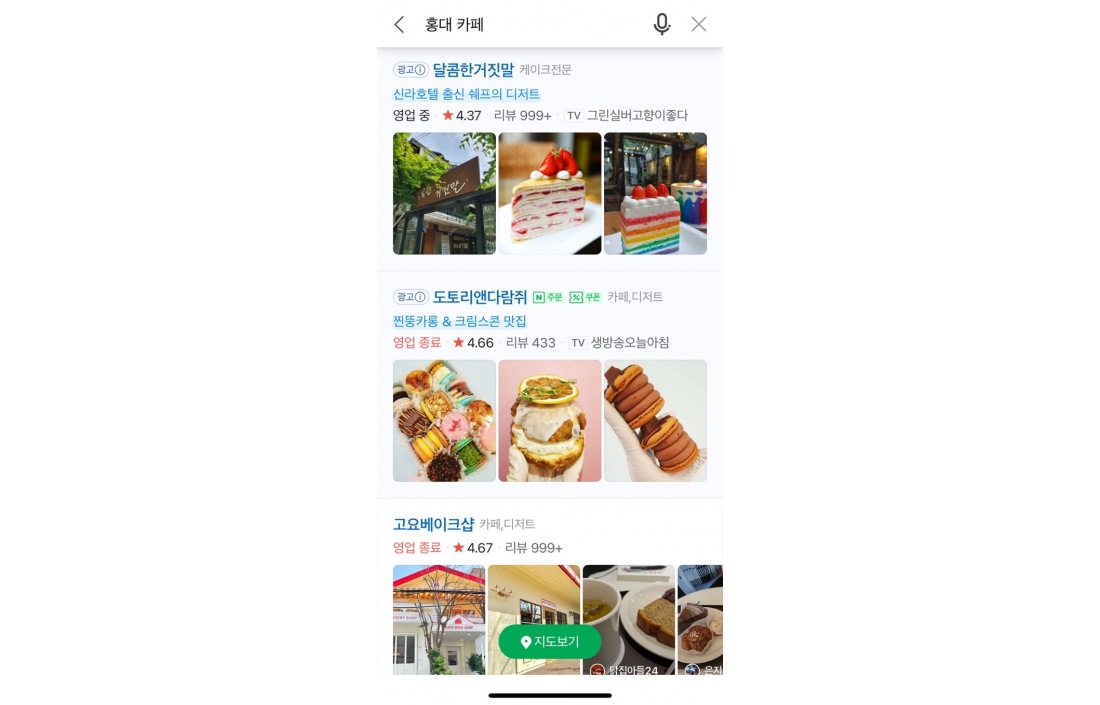Tap the 지도보기 map view button
Screen dimensions: 1100x705
click(x=550, y=641)
